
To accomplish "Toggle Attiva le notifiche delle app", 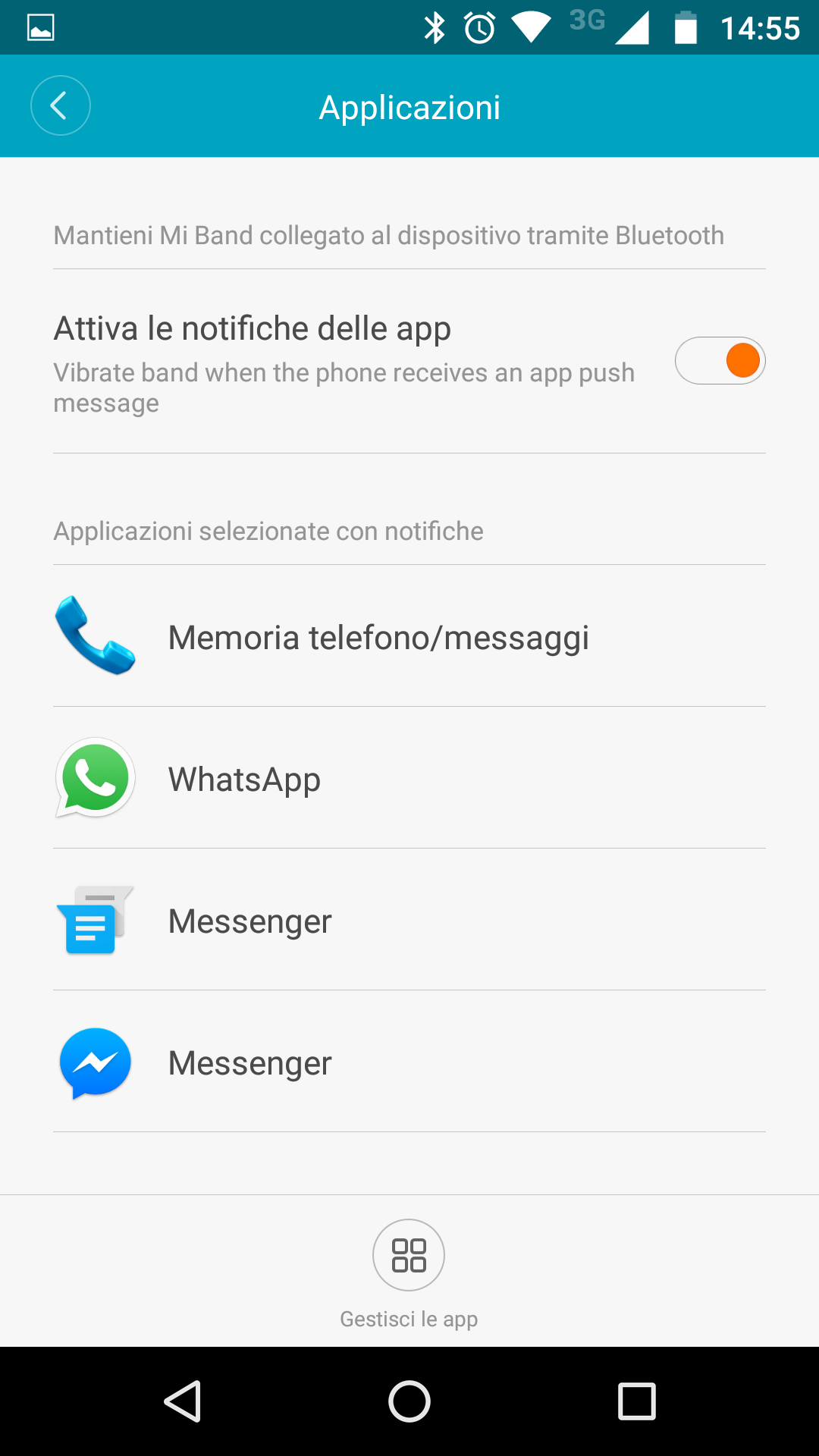I will click(x=720, y=360).
